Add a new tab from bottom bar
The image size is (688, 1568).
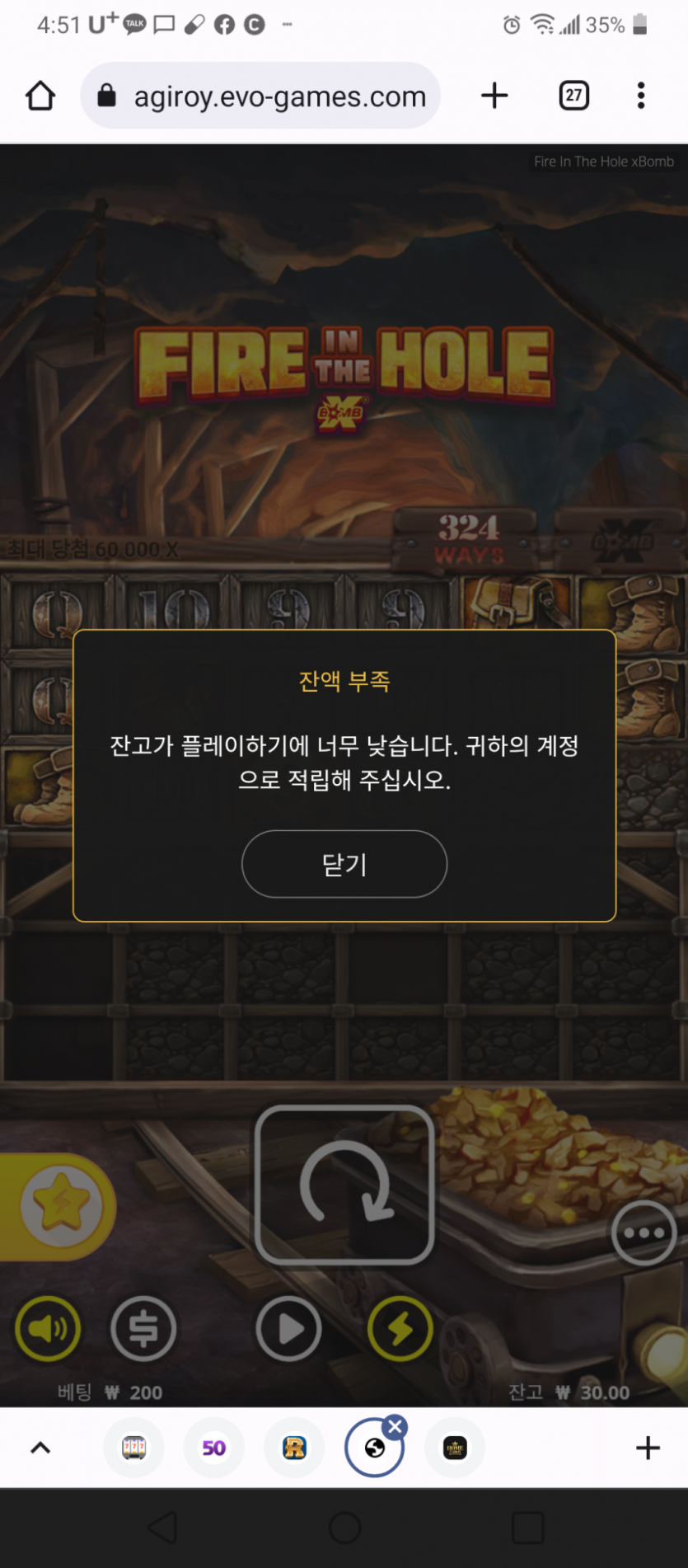pos(648,1448)
